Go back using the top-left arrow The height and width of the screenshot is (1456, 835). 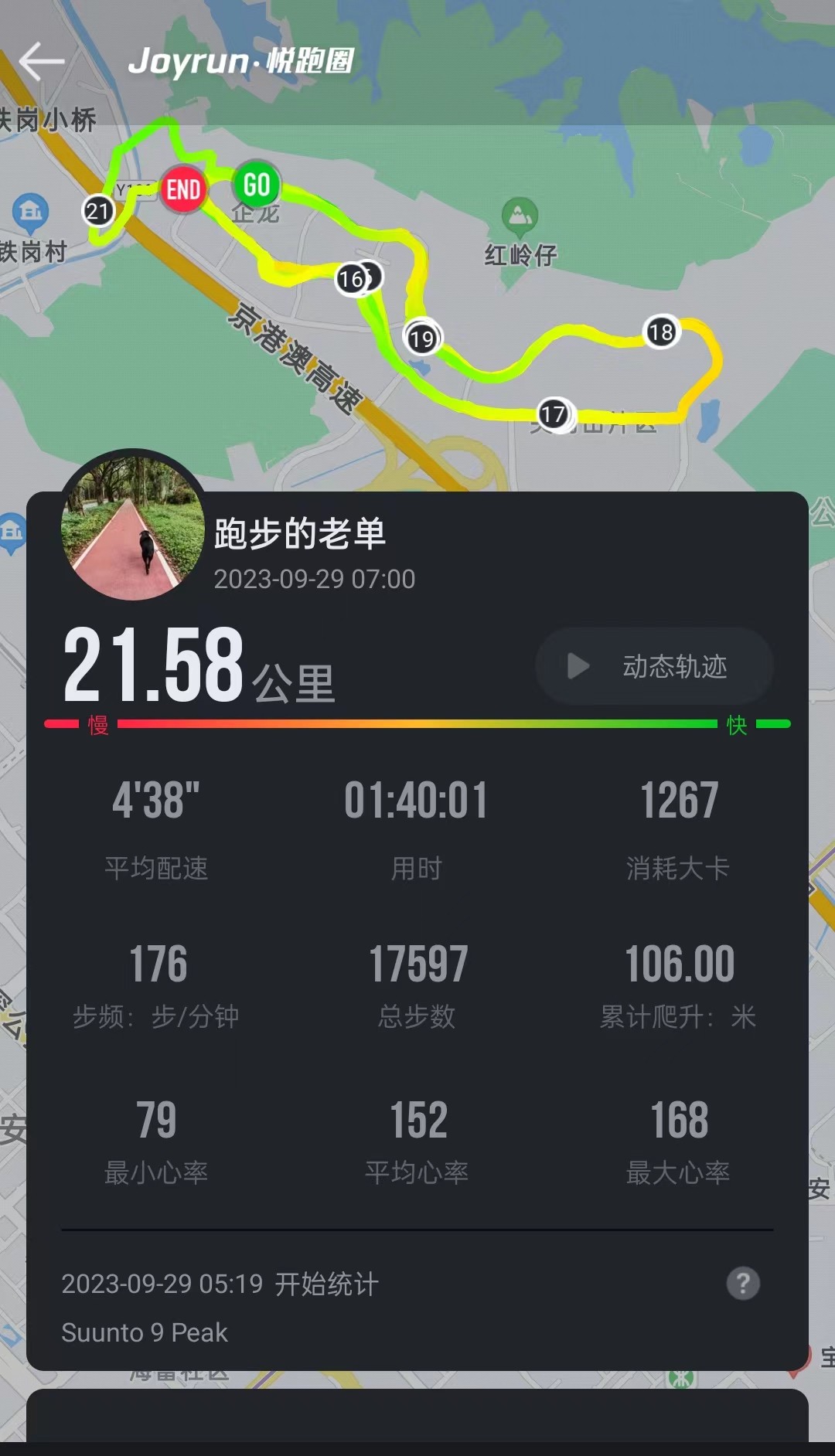42,62
